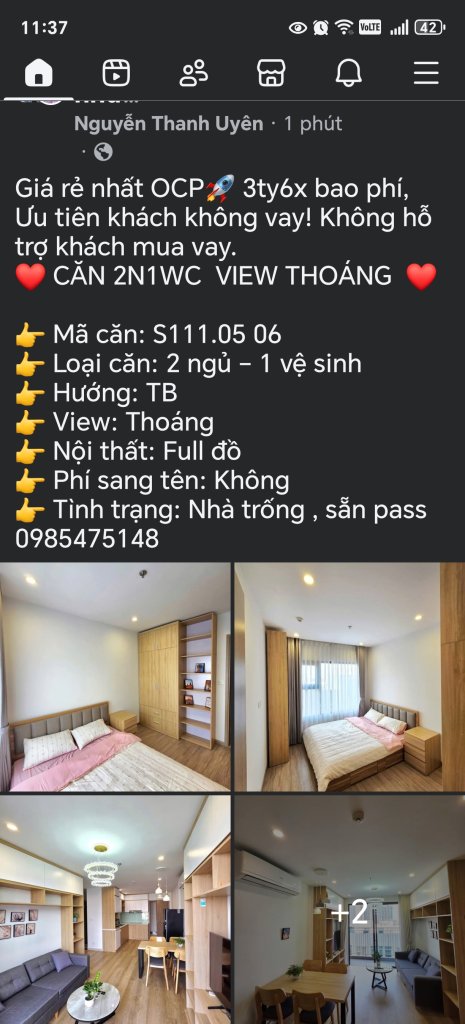Open the Marketplace tab
Screen dimensions: 465x1024
(x=271, y=73)
